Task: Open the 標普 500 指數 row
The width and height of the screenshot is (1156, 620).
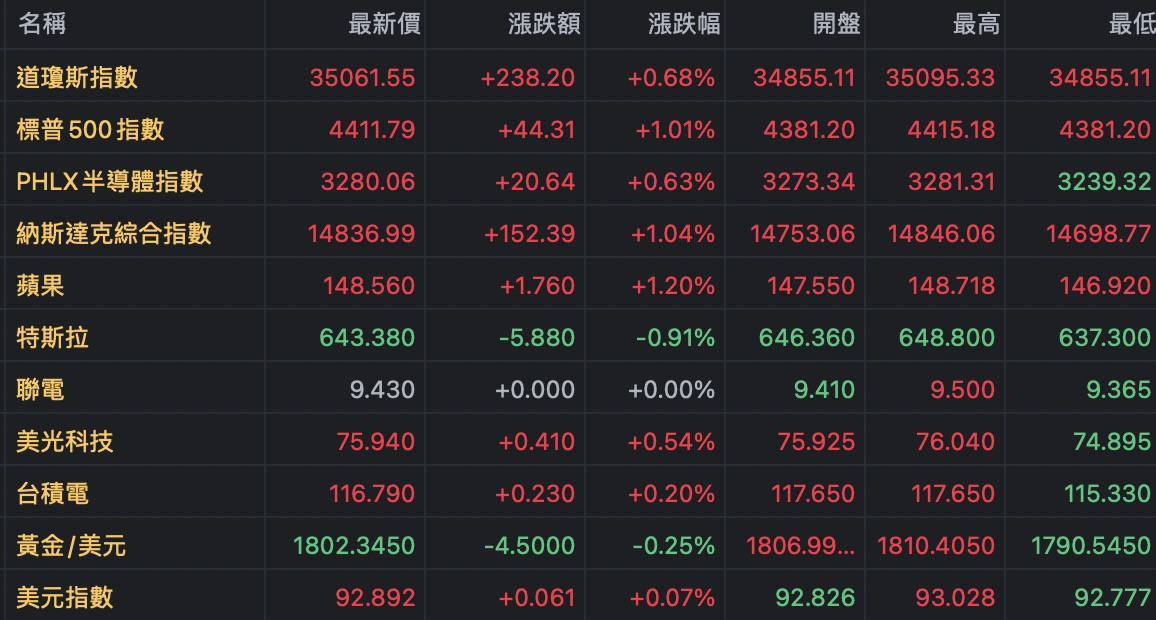Action: (x=90, y=130)
